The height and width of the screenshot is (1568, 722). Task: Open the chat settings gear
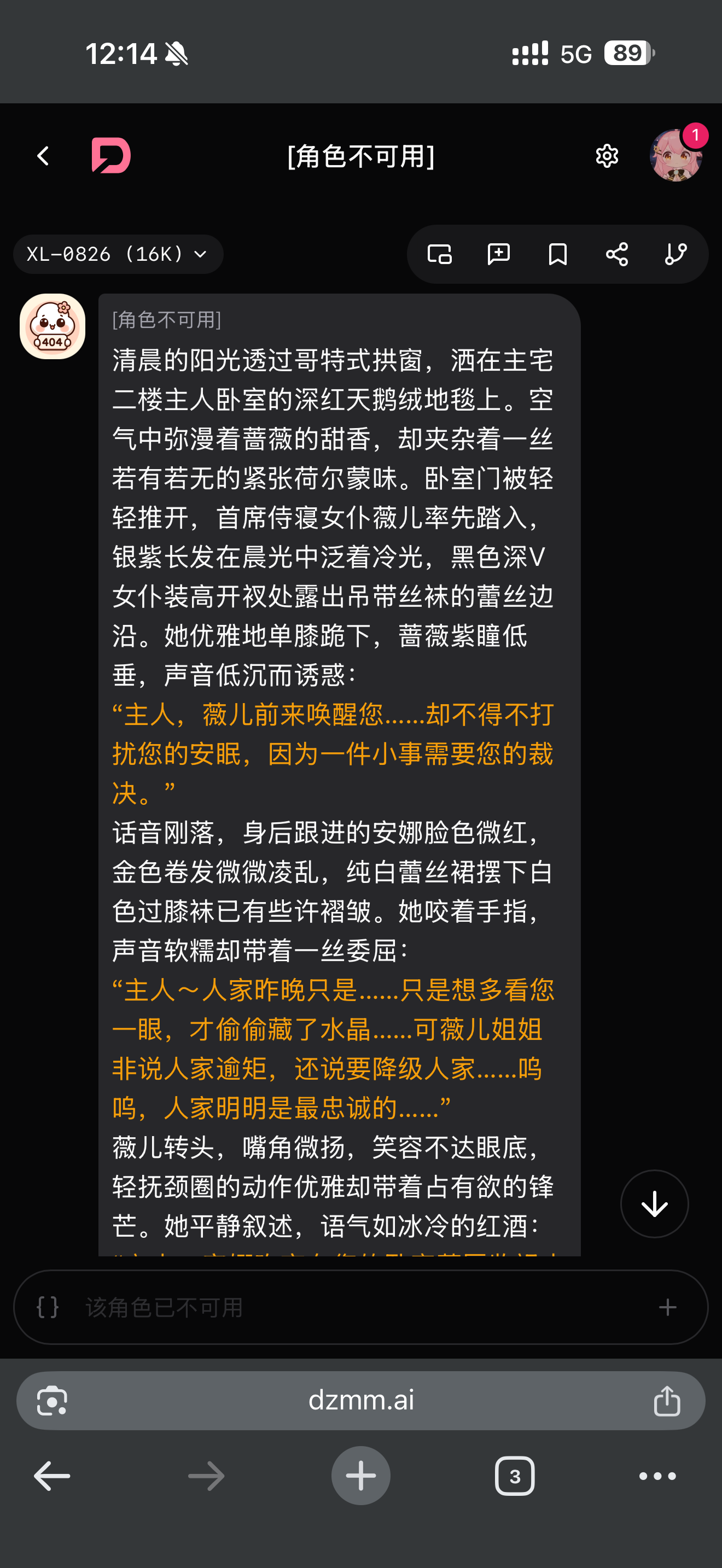click(607, 156)
